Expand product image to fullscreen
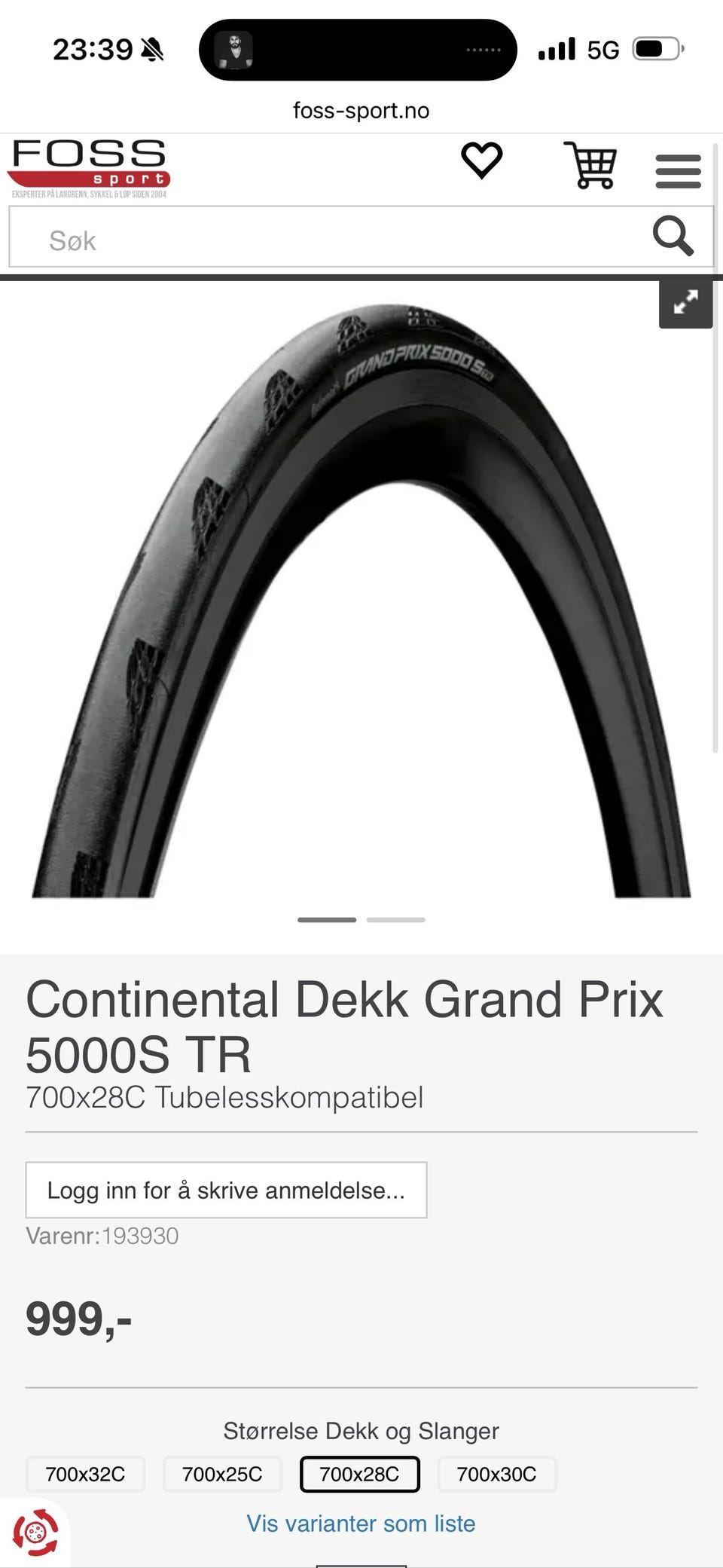 pos(685,303)
